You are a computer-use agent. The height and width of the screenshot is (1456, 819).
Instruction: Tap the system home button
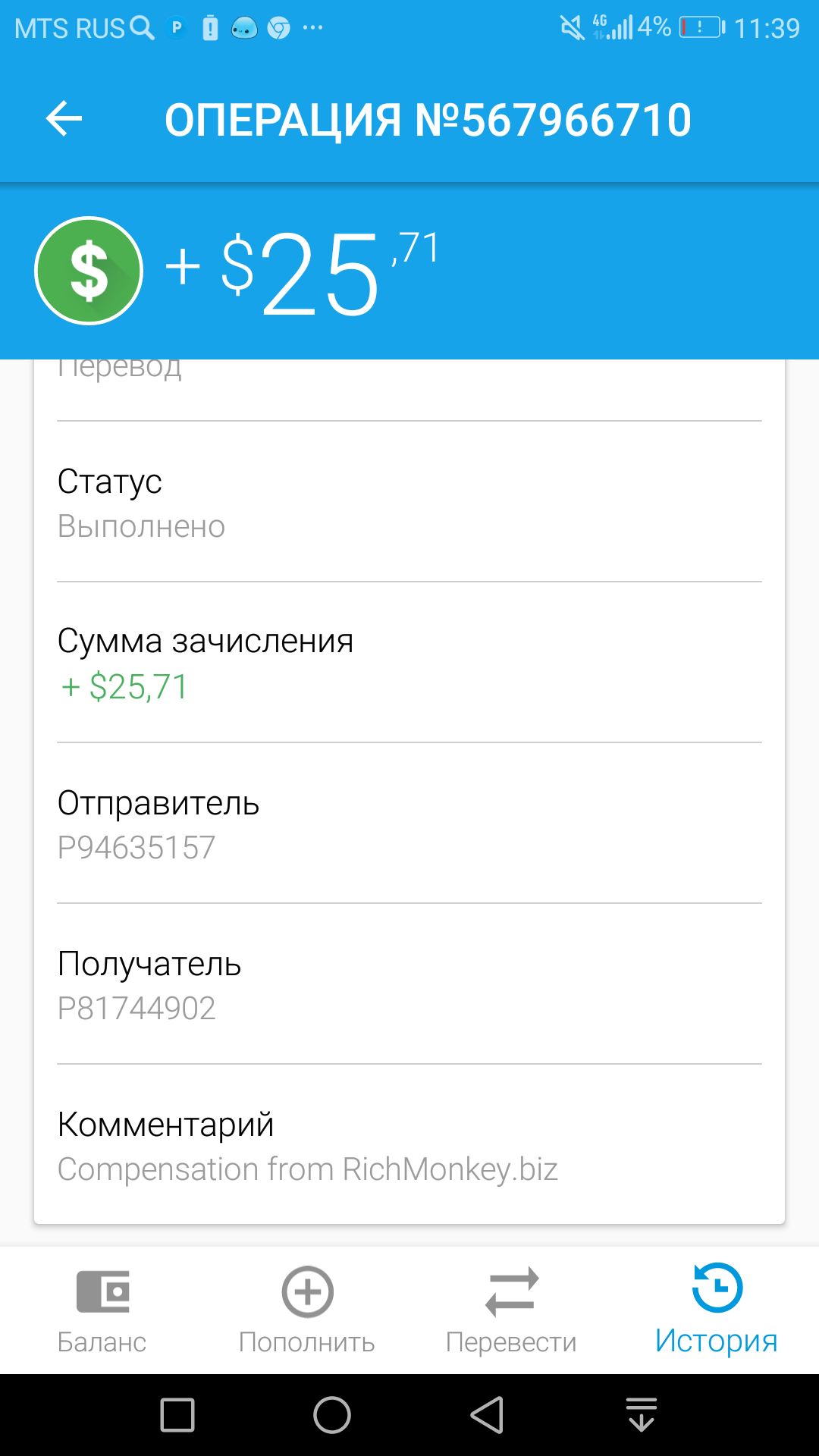click(x=332, y=1415)
